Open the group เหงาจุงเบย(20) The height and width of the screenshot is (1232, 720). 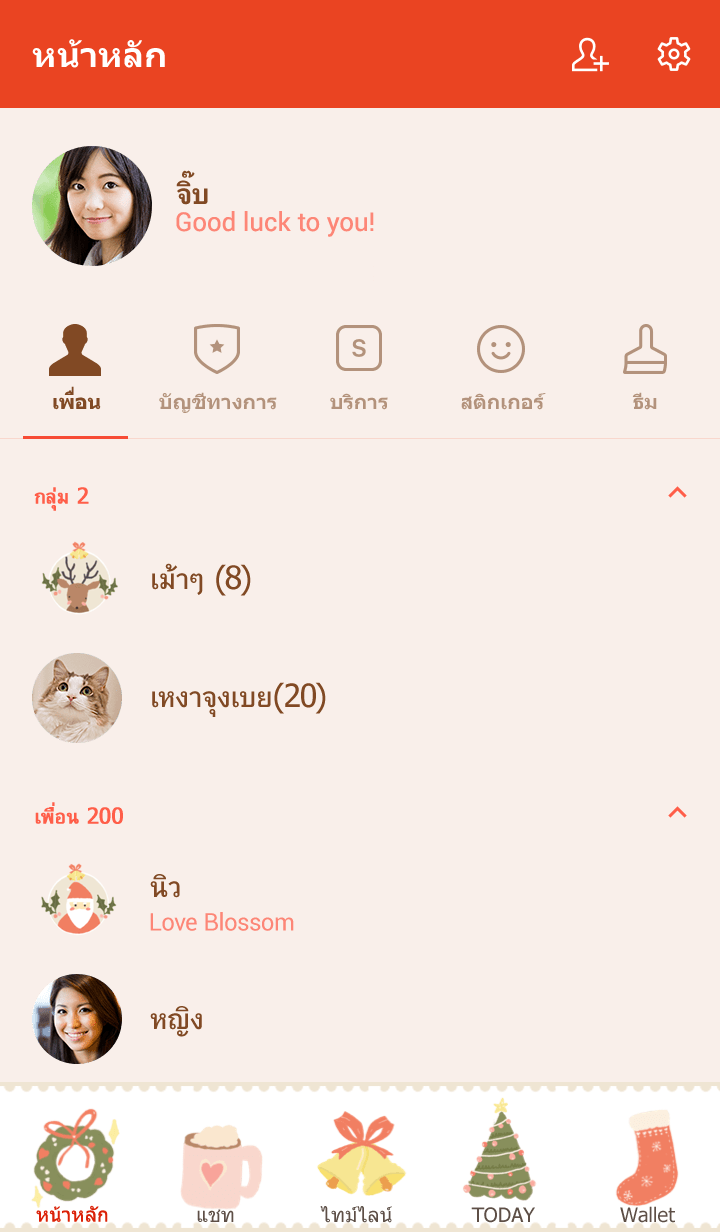pyautogui.click(x=238, y=697)
